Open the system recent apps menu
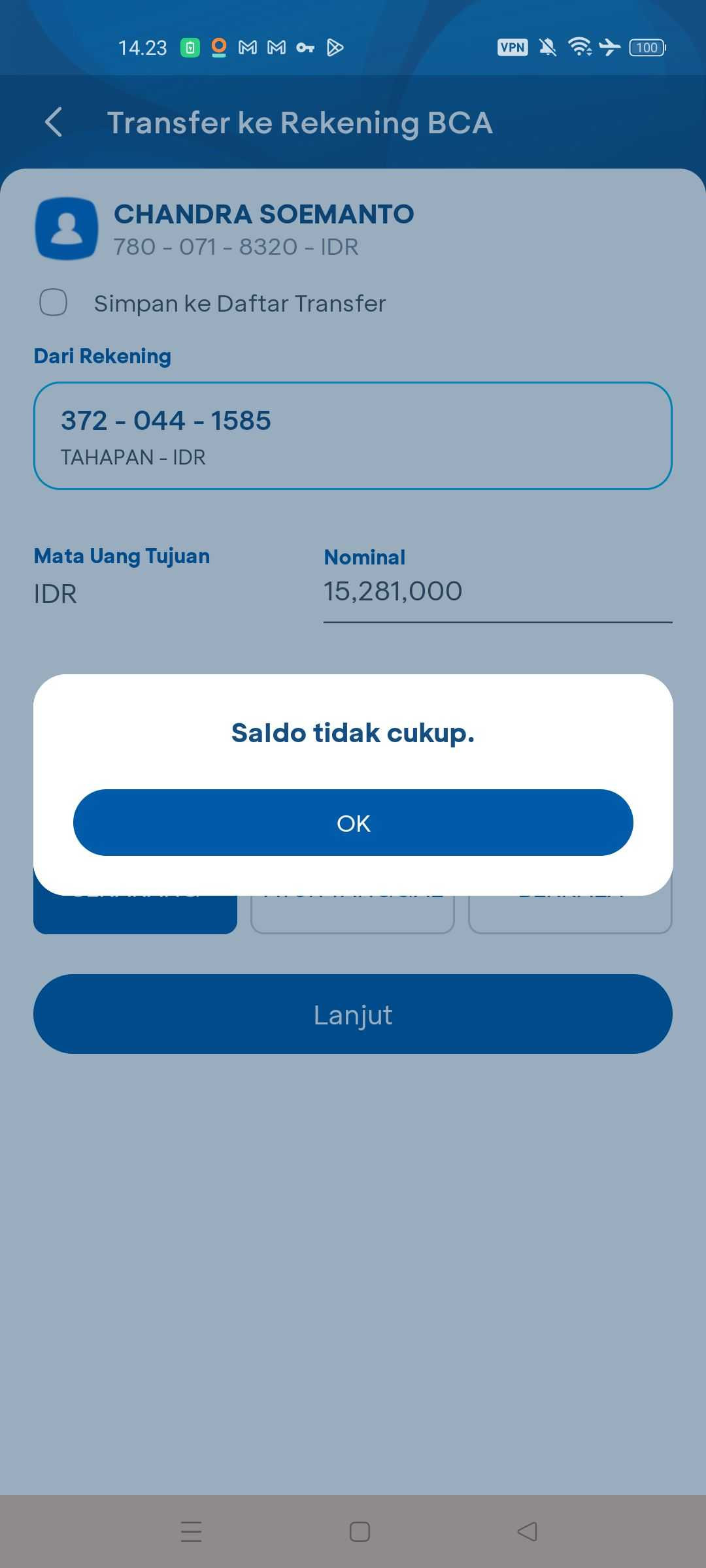The width and height of the screenshot is (706, 1568). point(191,1531)
